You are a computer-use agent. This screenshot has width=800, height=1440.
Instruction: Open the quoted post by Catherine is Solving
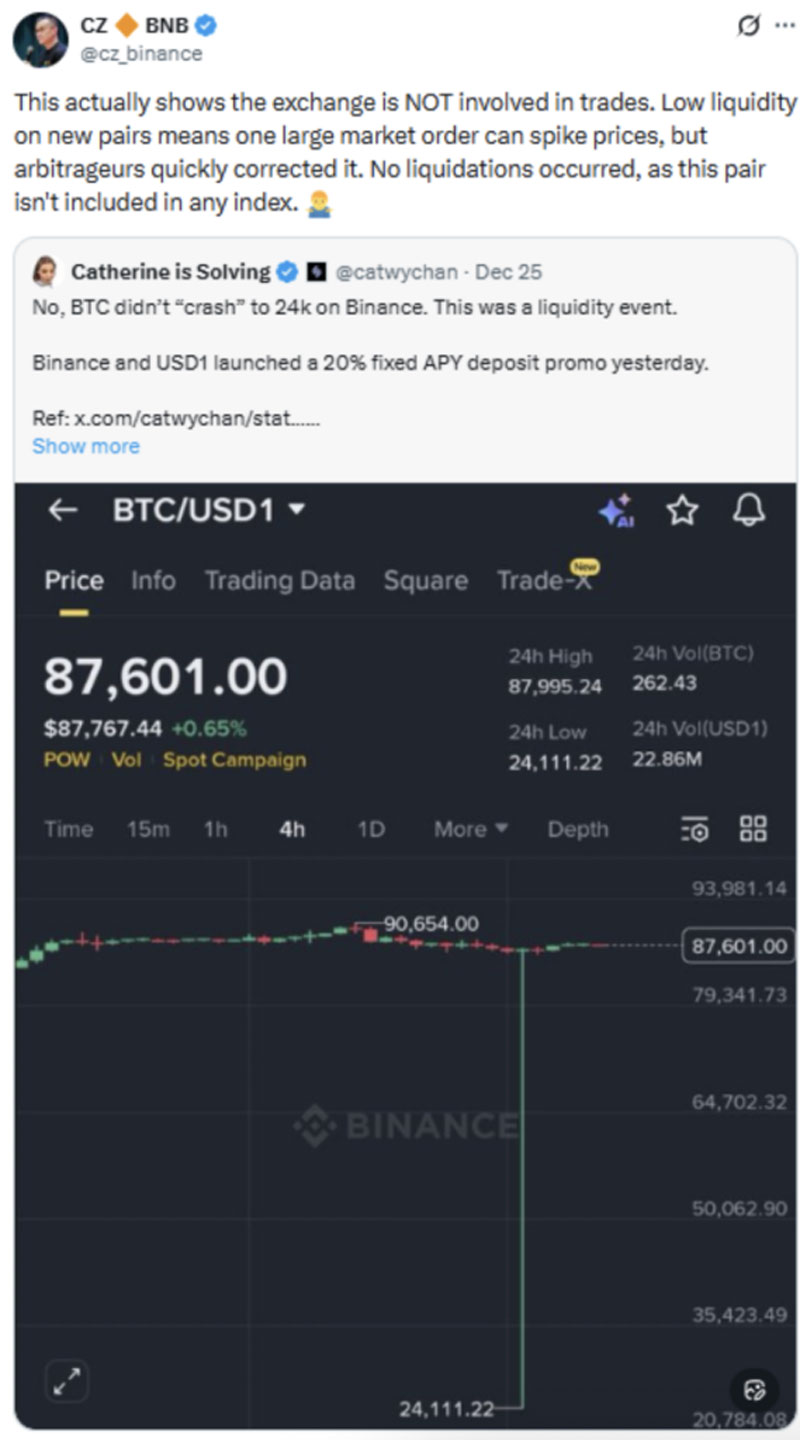(400, 340)
